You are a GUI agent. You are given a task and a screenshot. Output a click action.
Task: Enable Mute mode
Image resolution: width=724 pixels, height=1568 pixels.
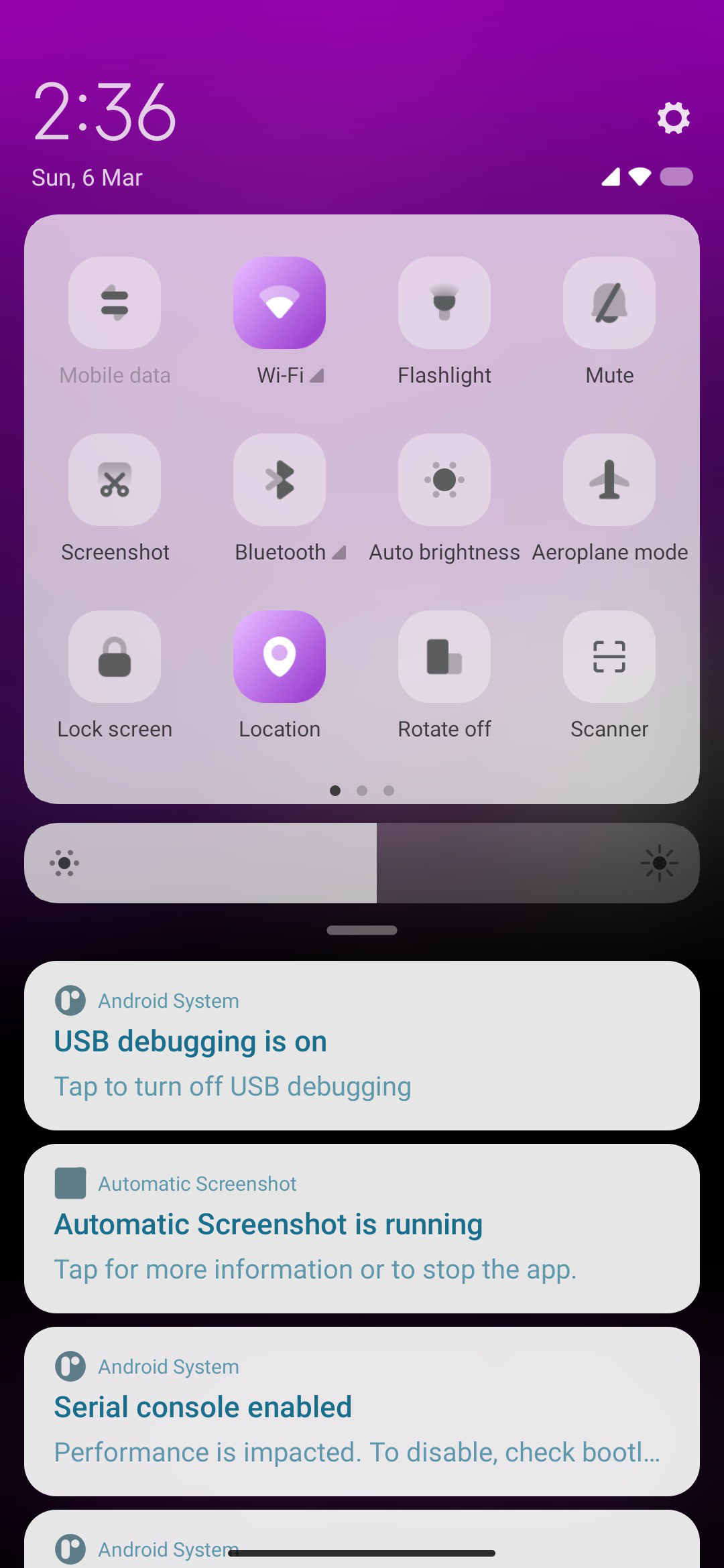click(609, 303)
